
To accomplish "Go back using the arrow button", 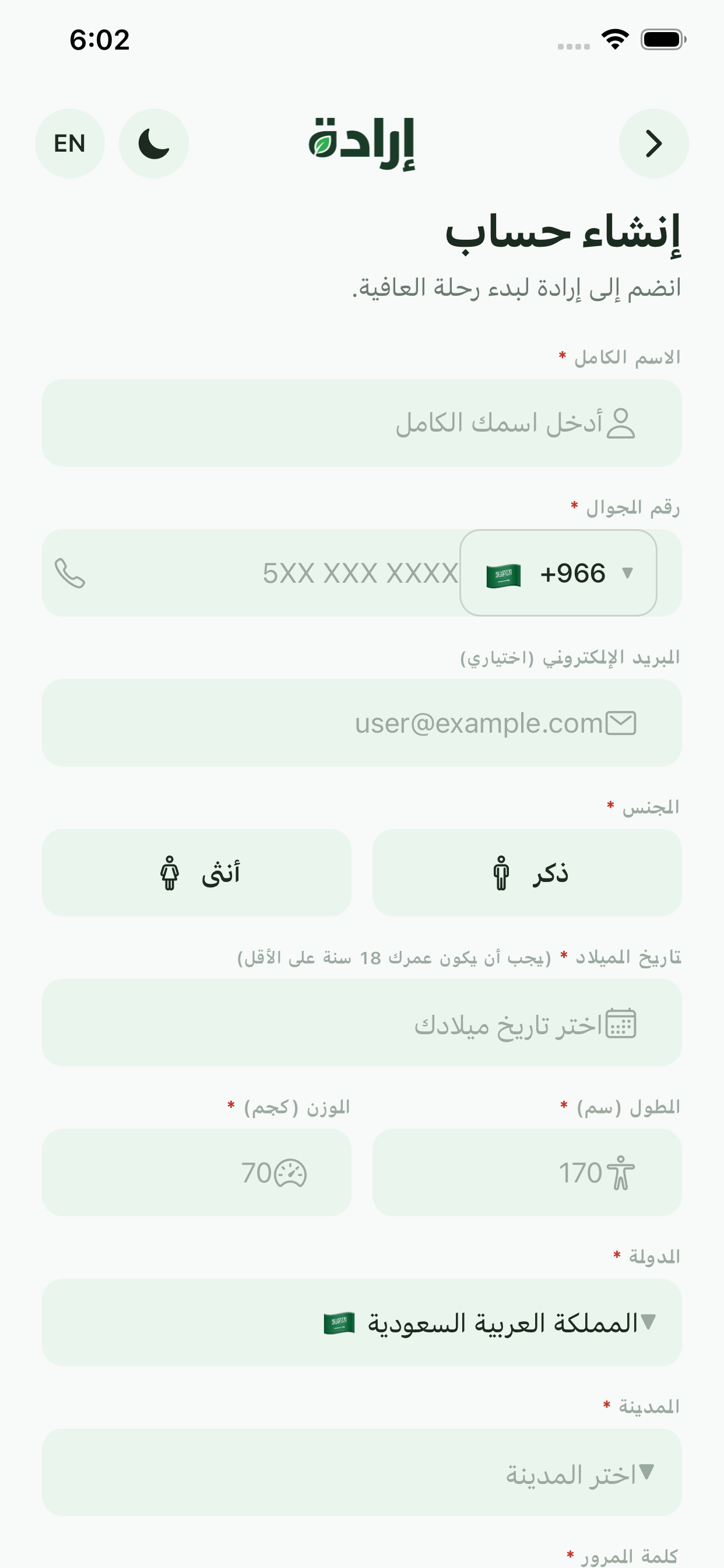I will pyautogui.click(x=653, y=143).
